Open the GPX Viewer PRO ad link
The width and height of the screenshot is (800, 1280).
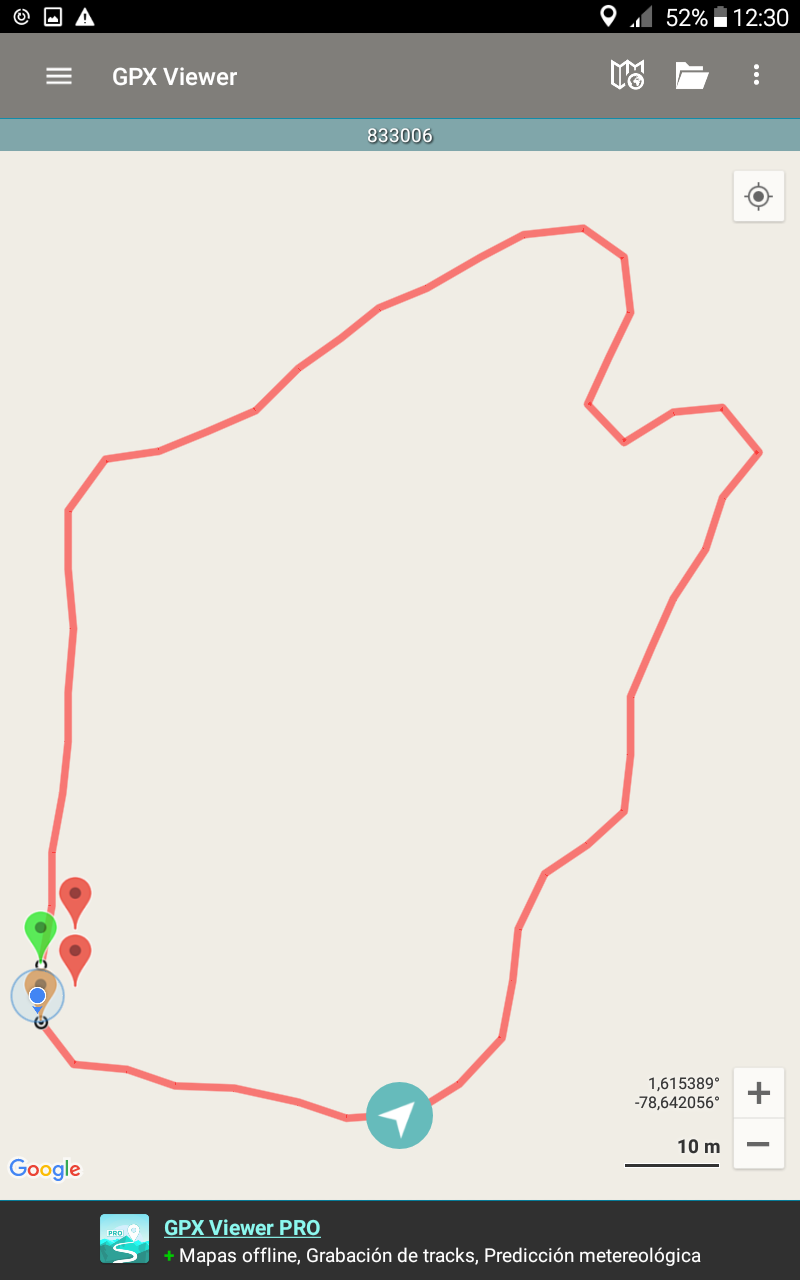click(242, 1228)
